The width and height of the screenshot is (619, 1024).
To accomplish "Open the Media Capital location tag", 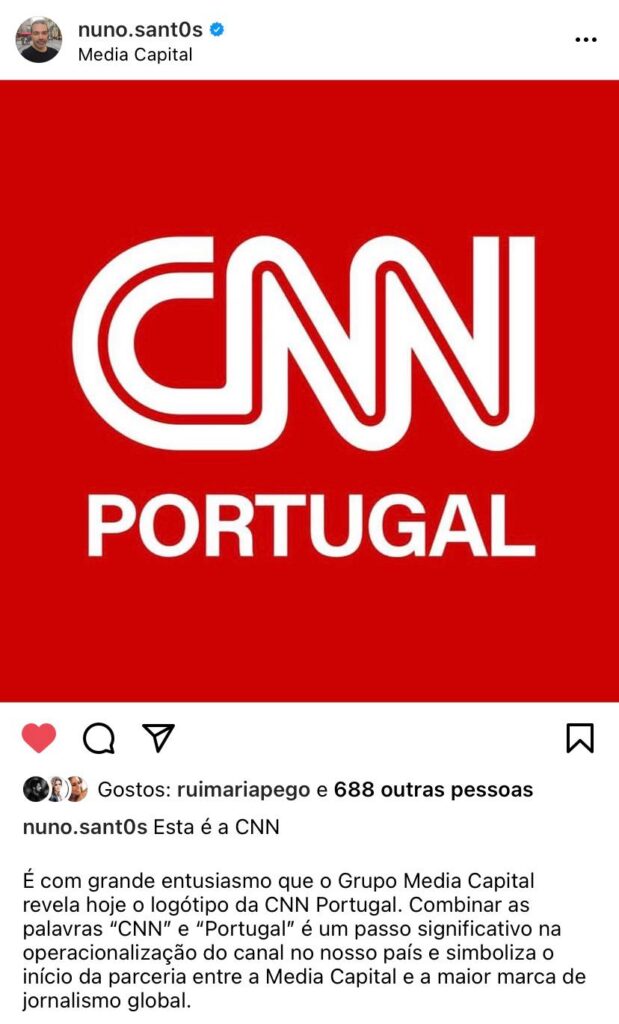I will tap(135, 54).
